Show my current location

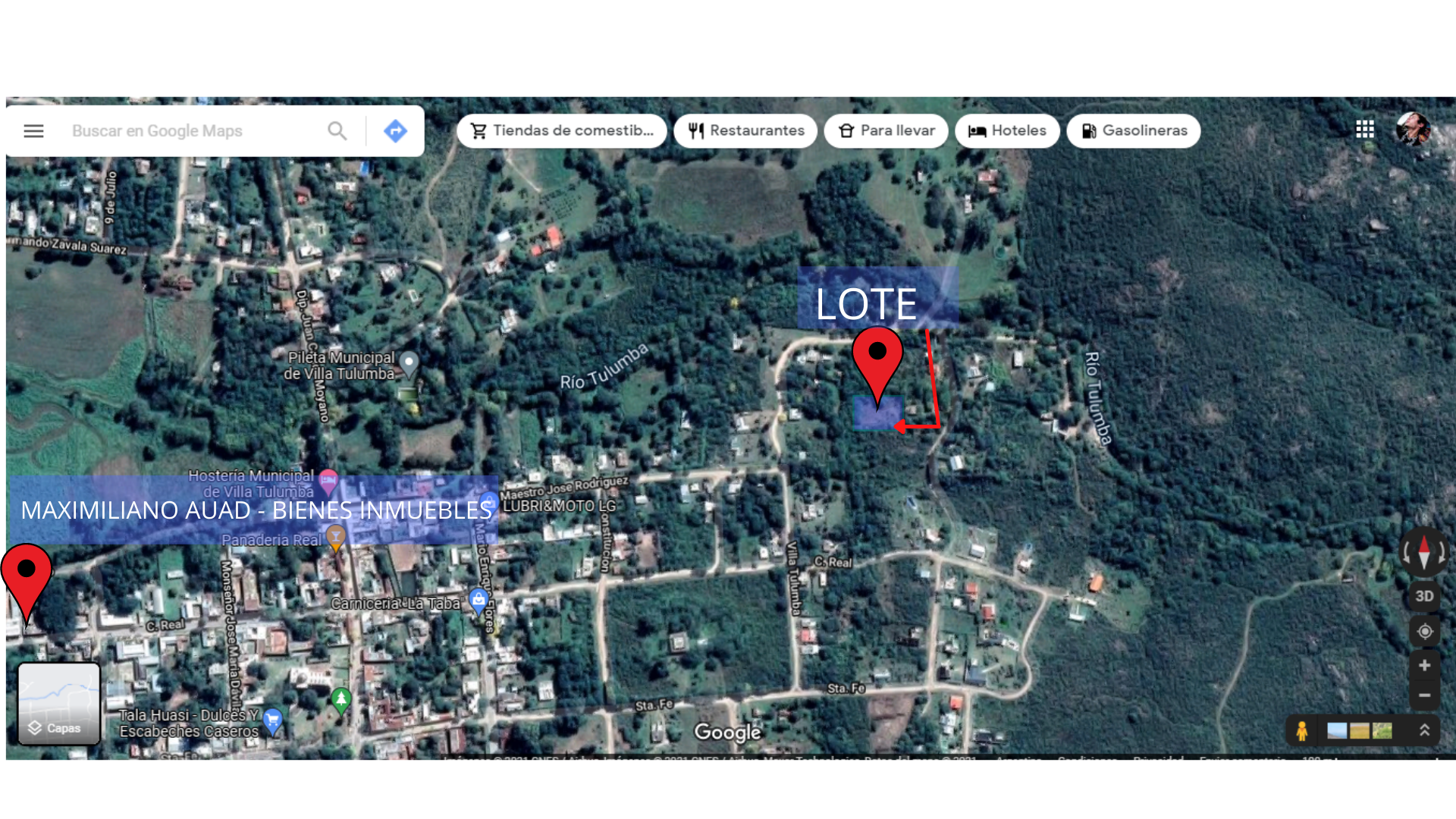click(x=1425, y=632)
